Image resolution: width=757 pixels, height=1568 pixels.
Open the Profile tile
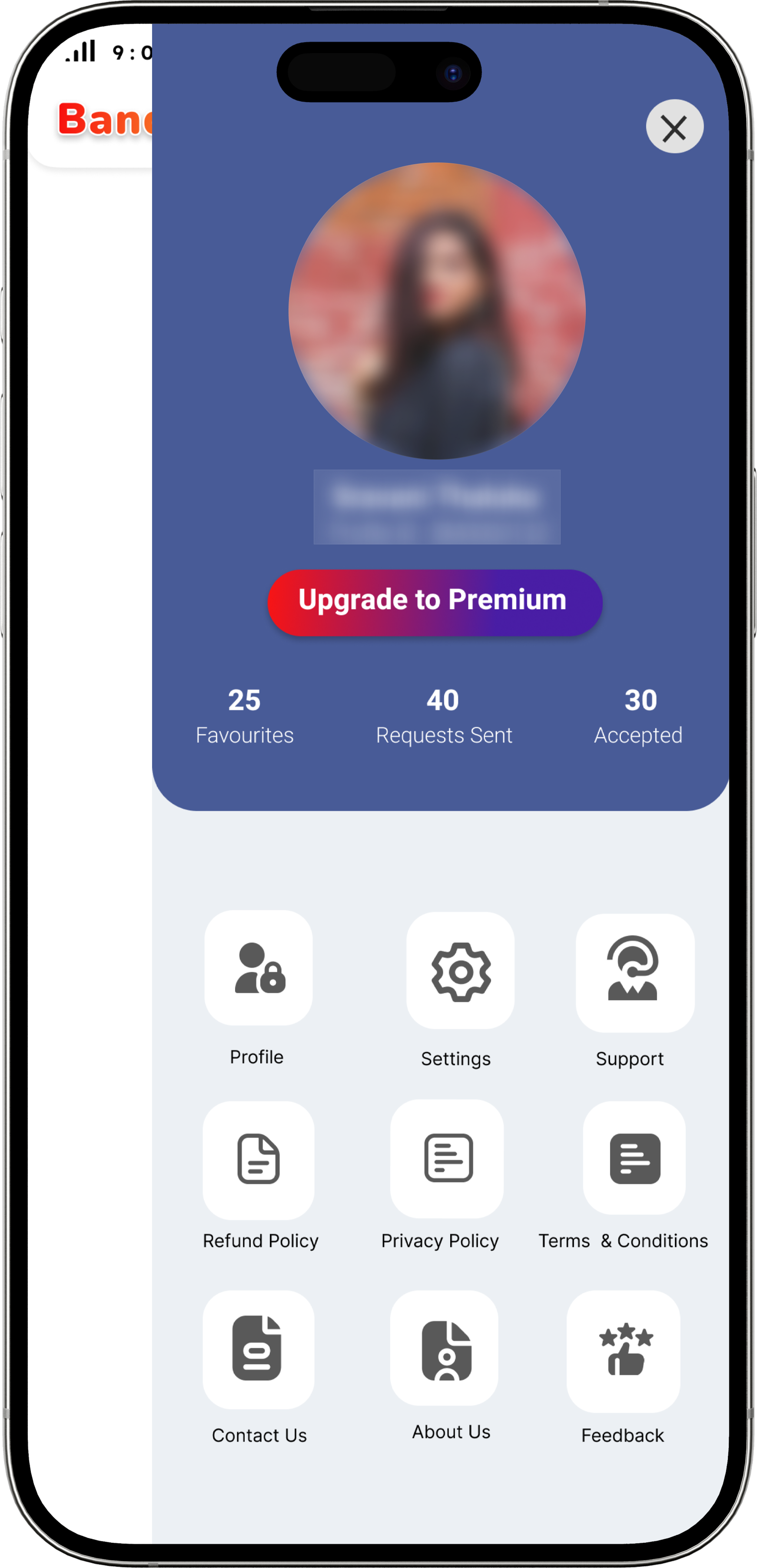click(258, 968)
